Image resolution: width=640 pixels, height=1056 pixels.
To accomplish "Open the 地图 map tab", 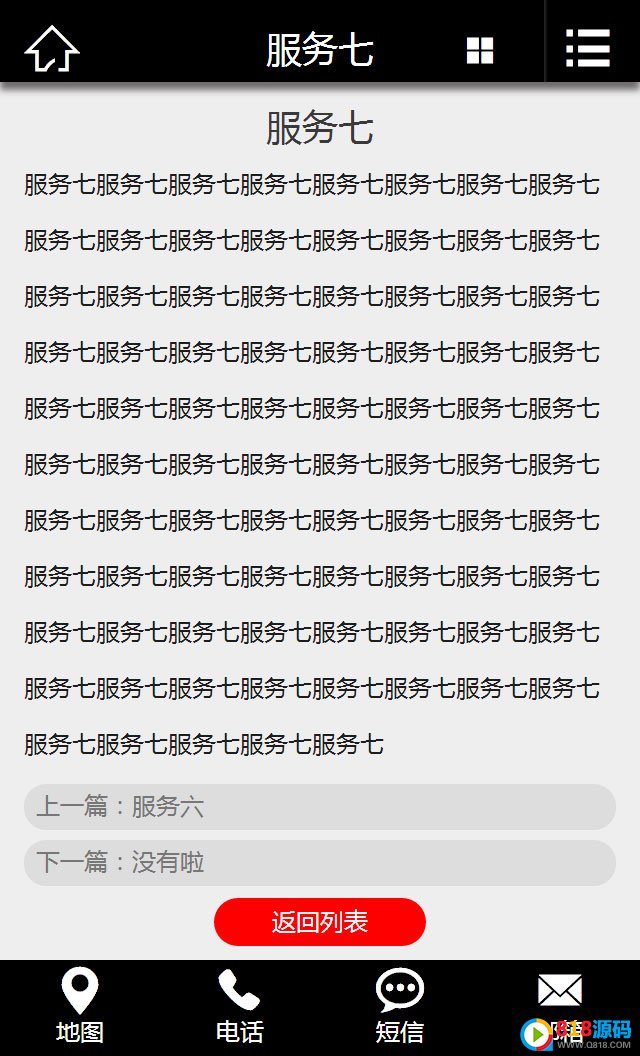I will coord(79,1006).
